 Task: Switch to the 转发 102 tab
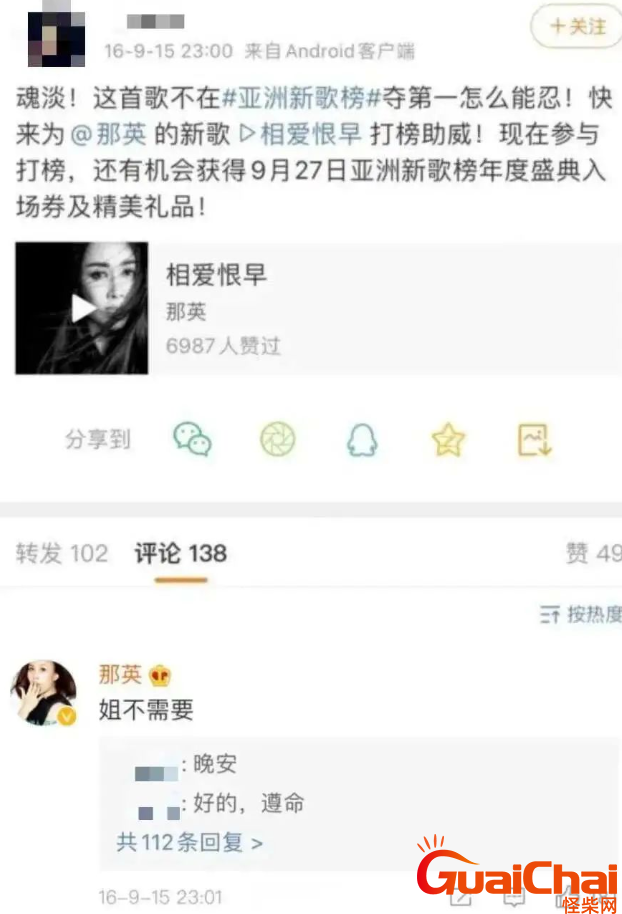(x=62, y=553)
